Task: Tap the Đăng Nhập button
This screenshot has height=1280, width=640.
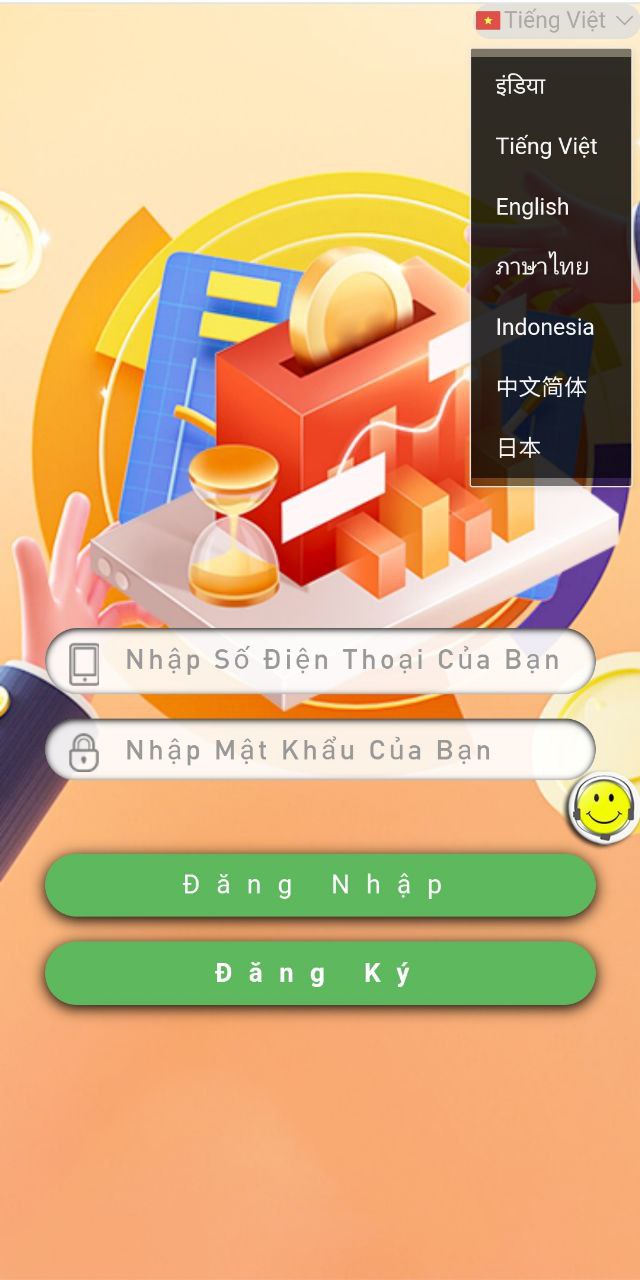Action: (x=320, y=885)
